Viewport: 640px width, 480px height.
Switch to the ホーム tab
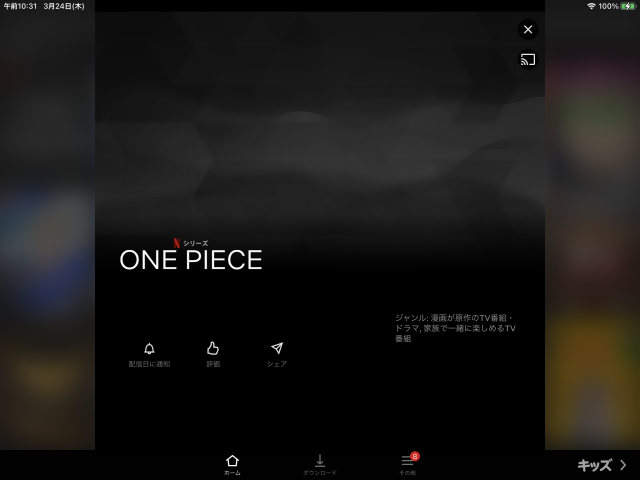[232, 463]
